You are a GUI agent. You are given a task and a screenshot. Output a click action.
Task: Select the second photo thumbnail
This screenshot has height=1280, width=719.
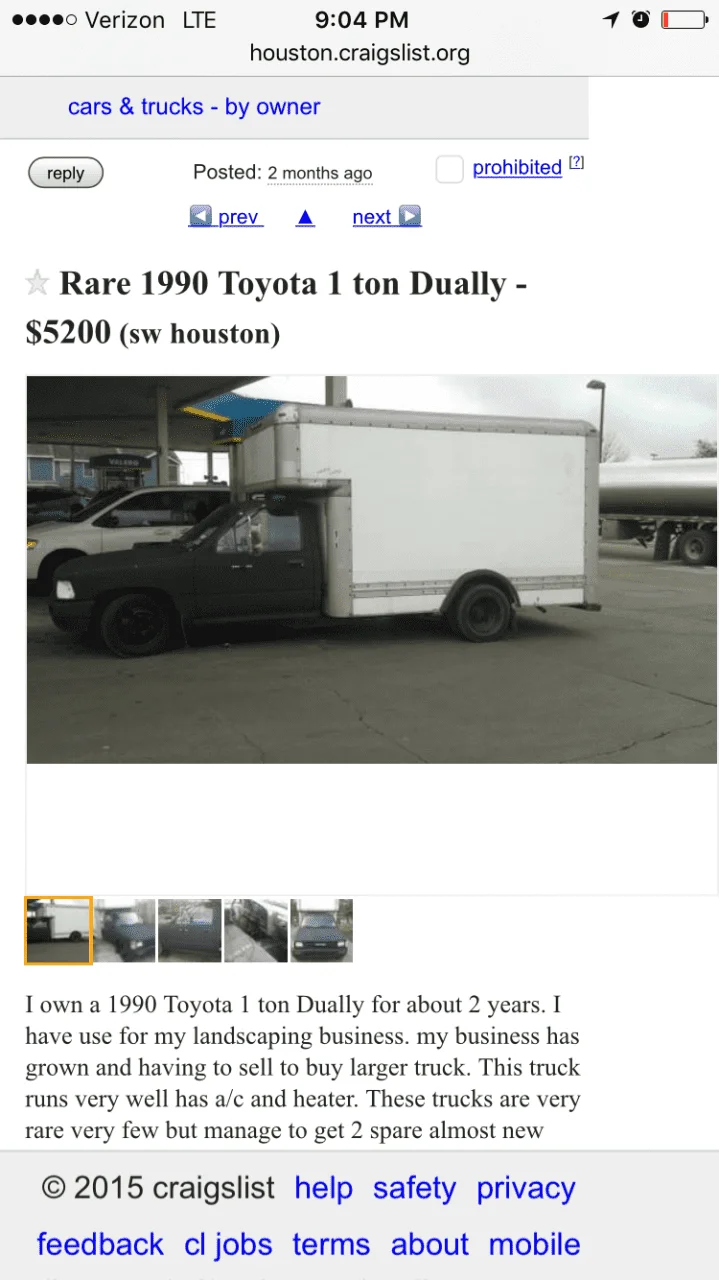coord(125,930)
